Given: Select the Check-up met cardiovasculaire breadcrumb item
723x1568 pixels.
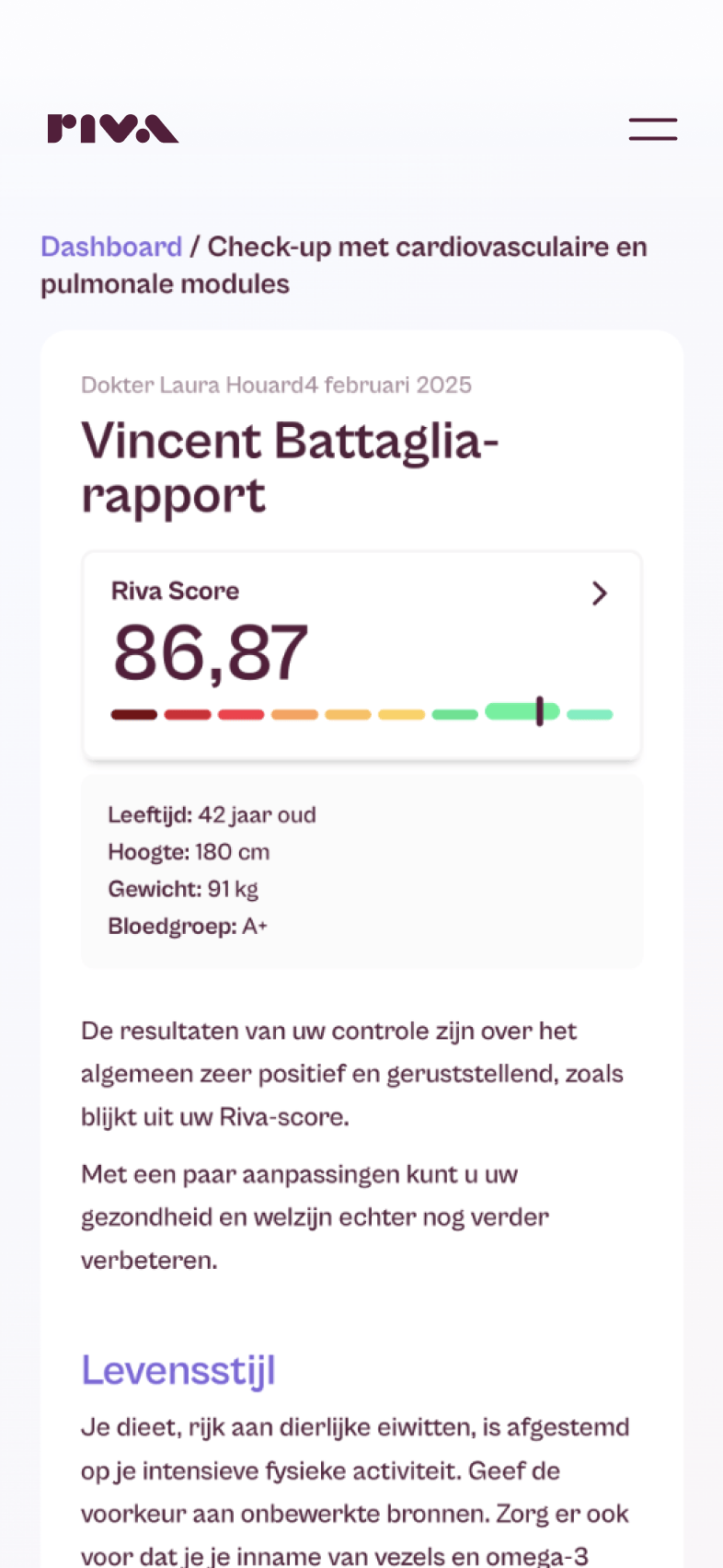Looking at the screenshot, I should [427, 247].
